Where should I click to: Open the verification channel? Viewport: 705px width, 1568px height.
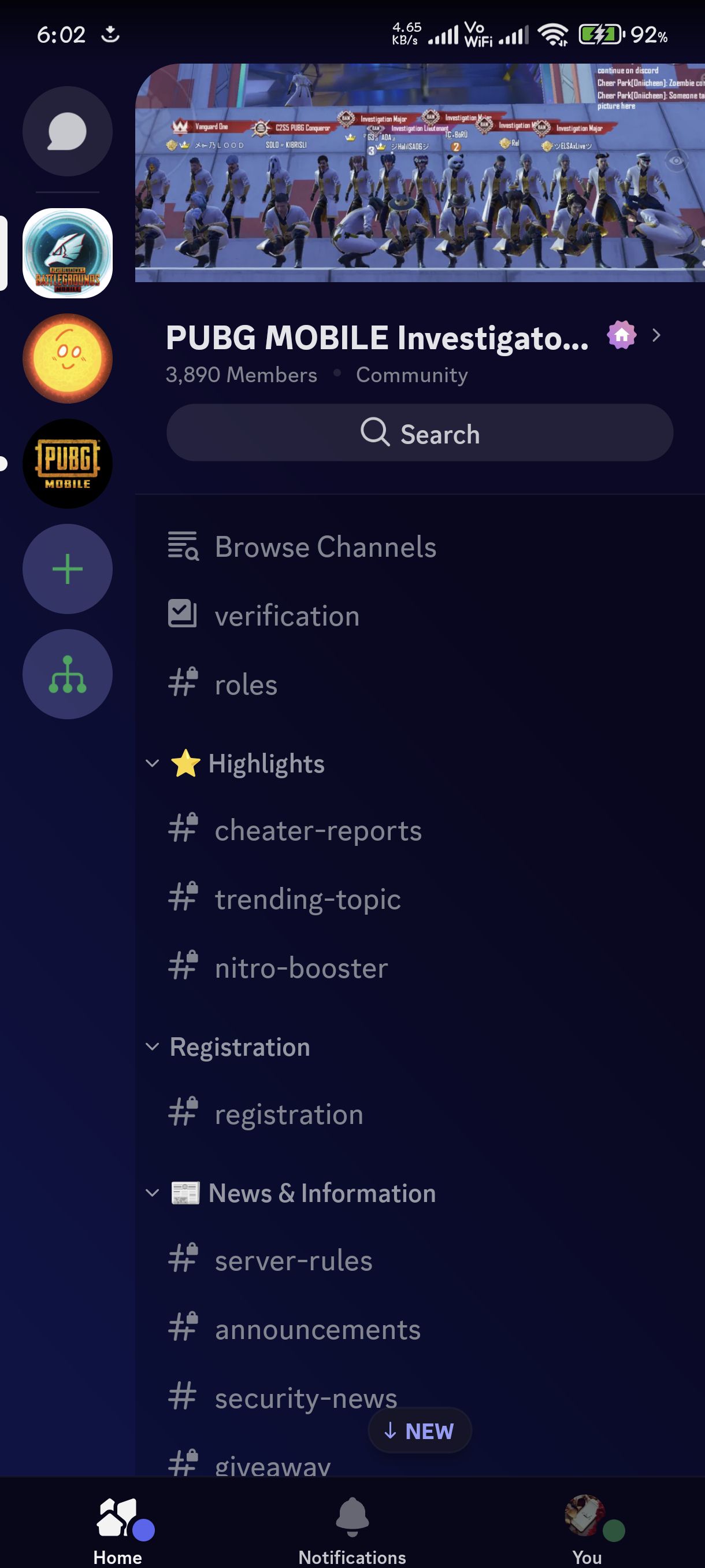[287, 615]
